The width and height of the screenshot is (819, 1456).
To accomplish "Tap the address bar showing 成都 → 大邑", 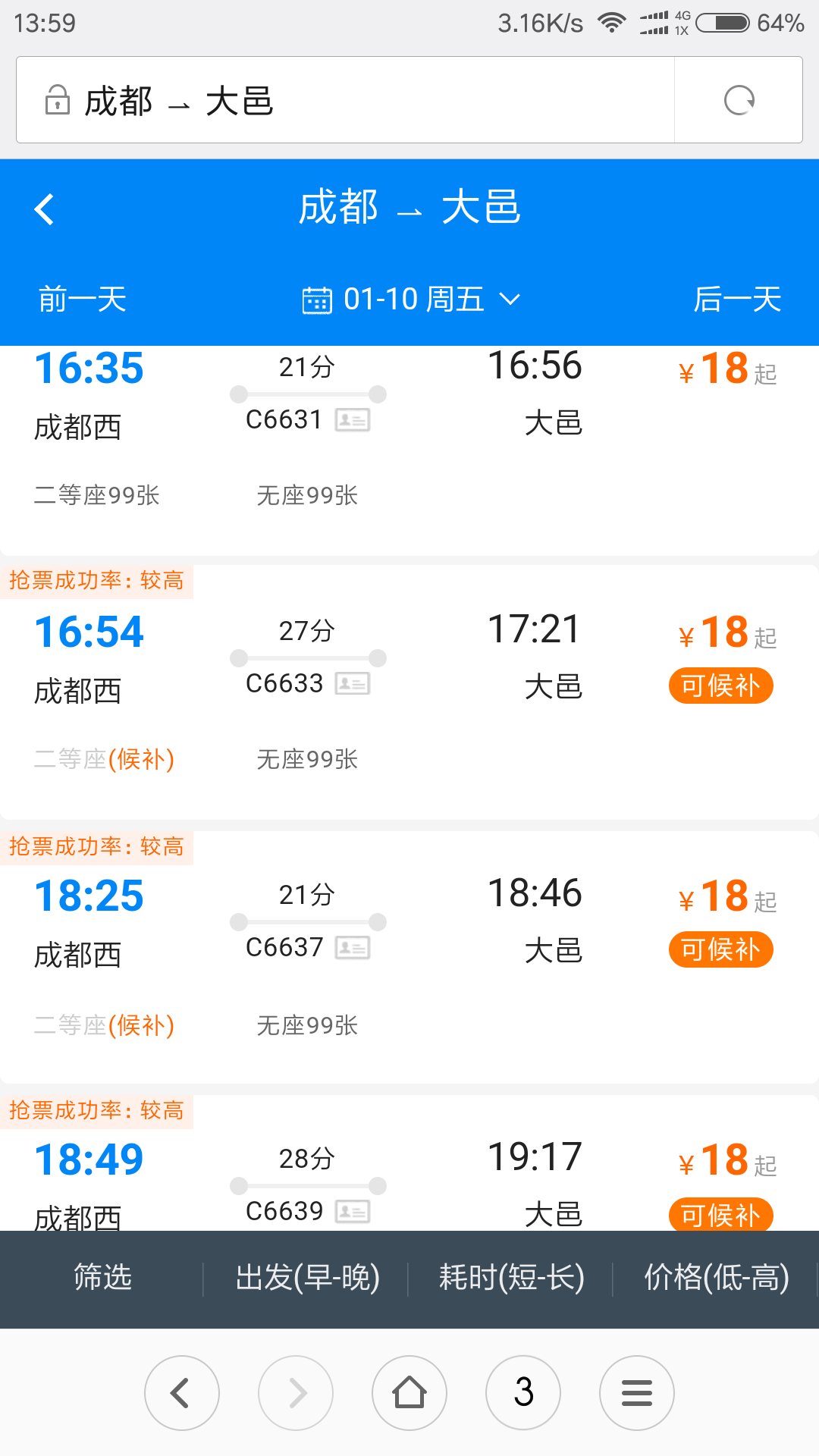I will click(x=345, y=100).
